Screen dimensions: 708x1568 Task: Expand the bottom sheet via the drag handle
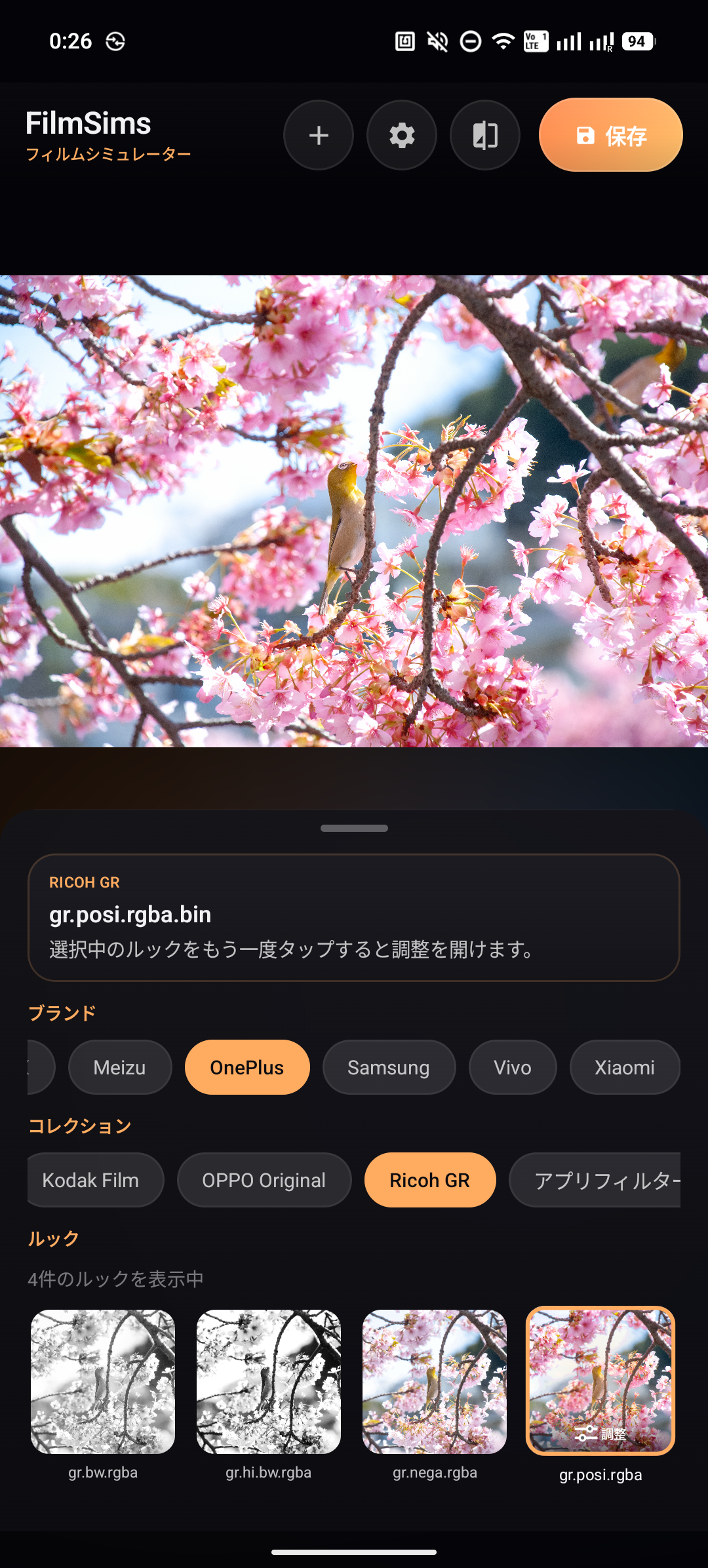point(354,829)
